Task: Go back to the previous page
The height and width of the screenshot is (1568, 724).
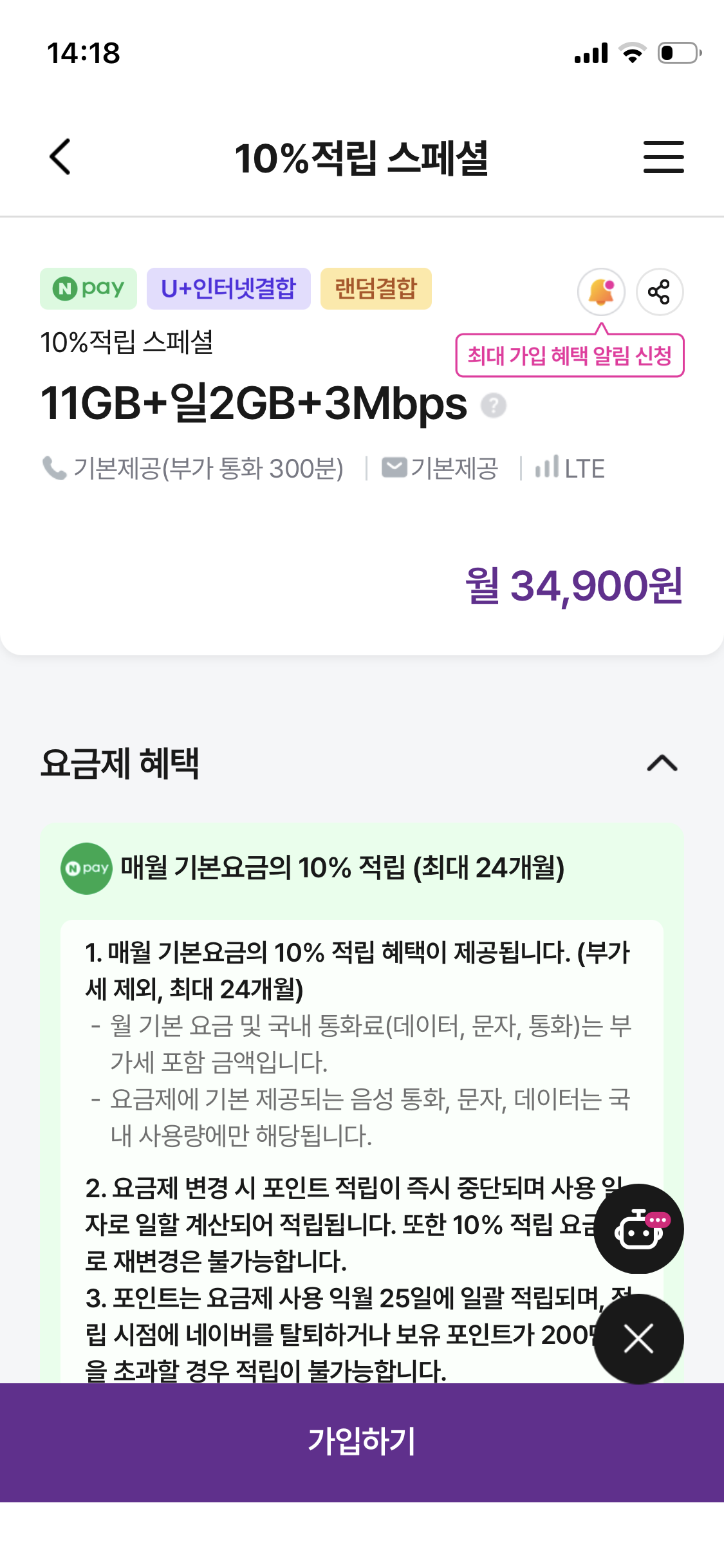Action: coord(60,157)
